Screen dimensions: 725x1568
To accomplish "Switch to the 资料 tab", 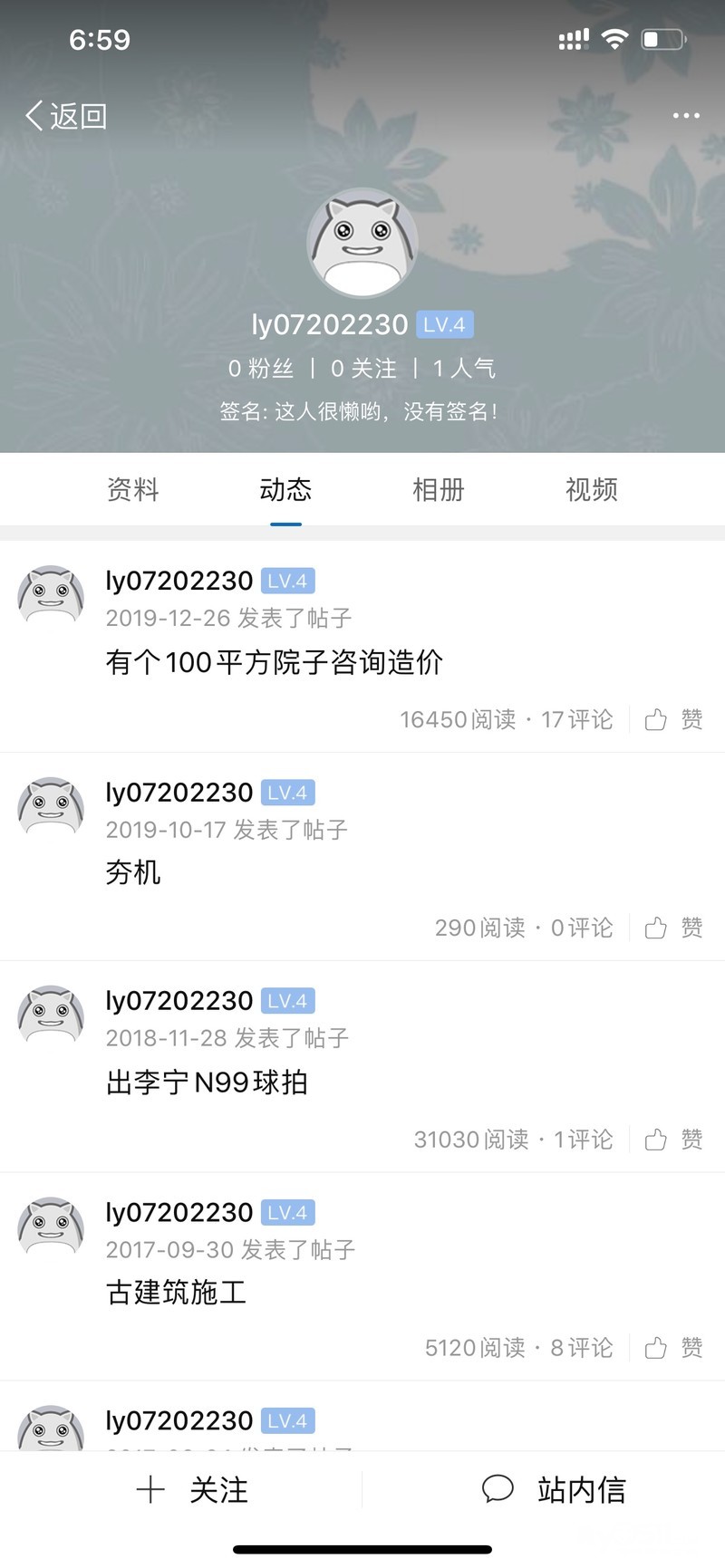I will click(x=133, y=490).
